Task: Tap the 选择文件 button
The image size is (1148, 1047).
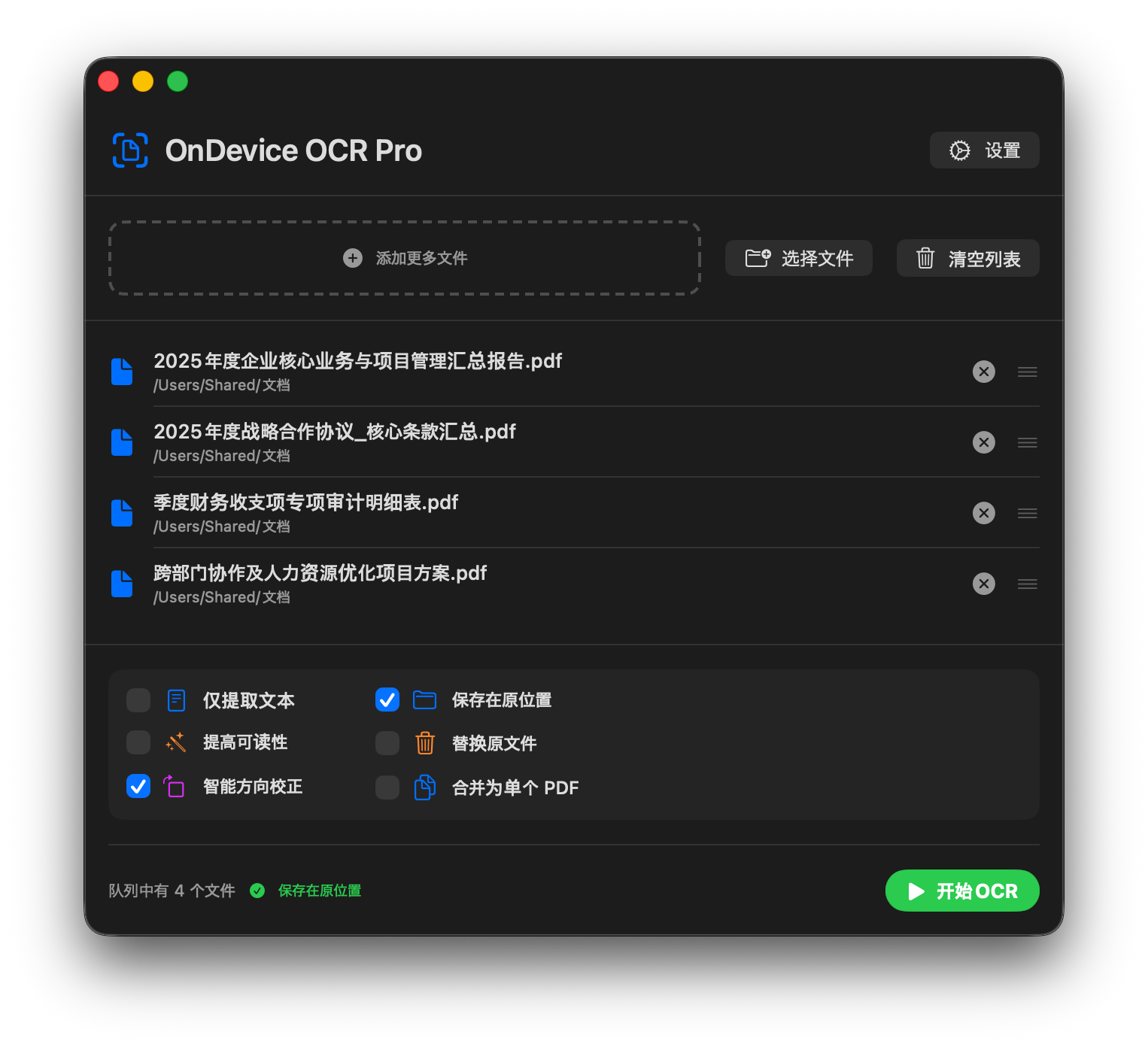Action: [x=799, y=258]
